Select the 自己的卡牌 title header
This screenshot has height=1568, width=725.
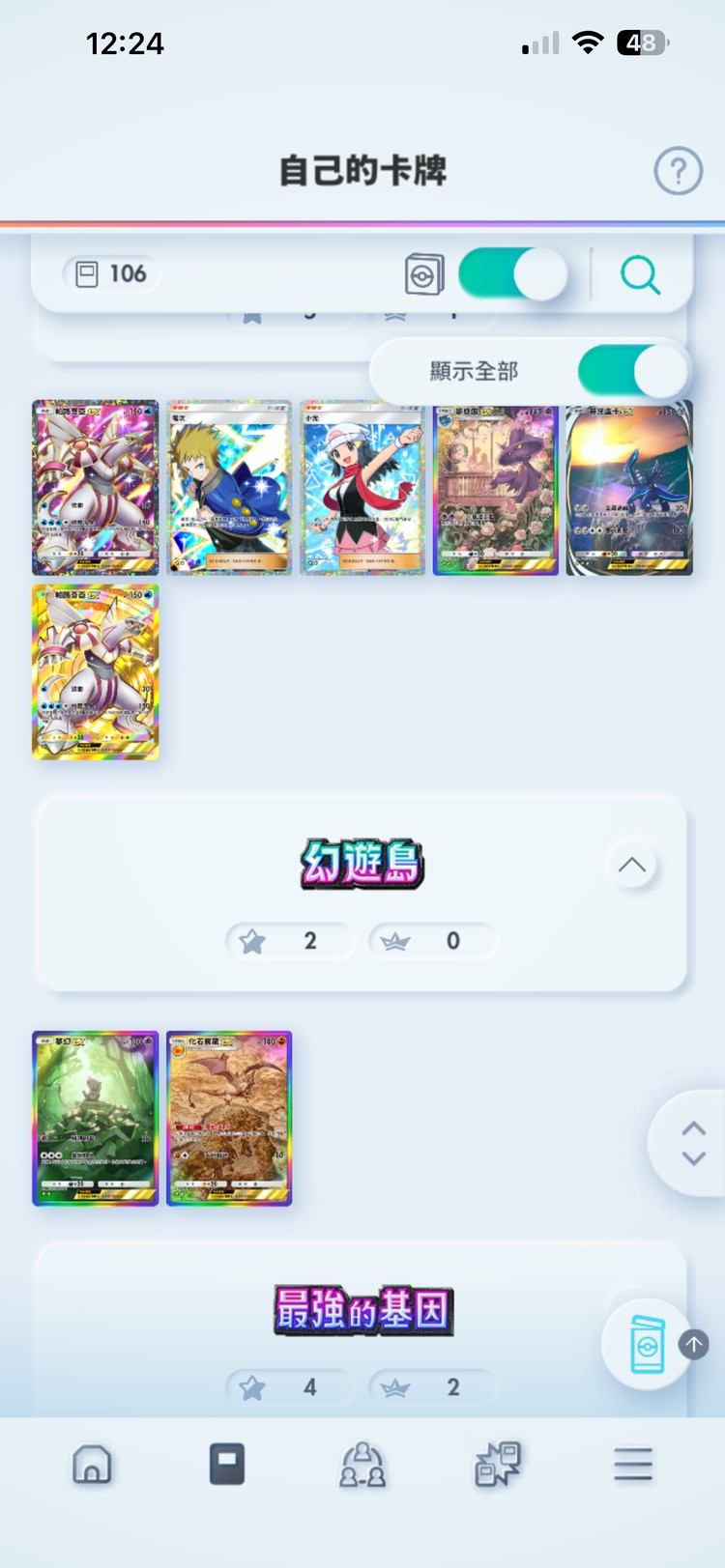[362, 170]
